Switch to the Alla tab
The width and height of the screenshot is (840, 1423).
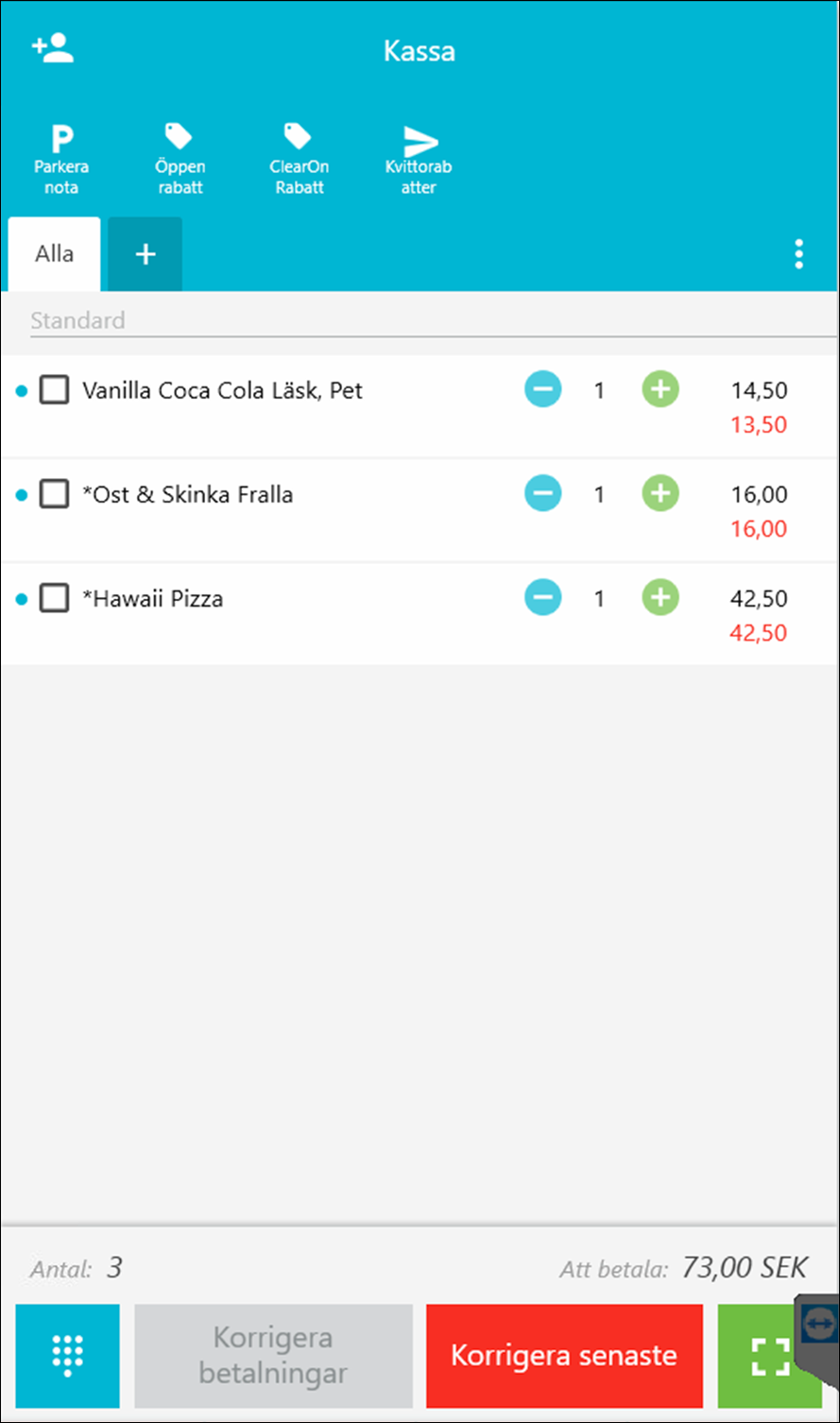pyautogui.click(x=54, y=254)
